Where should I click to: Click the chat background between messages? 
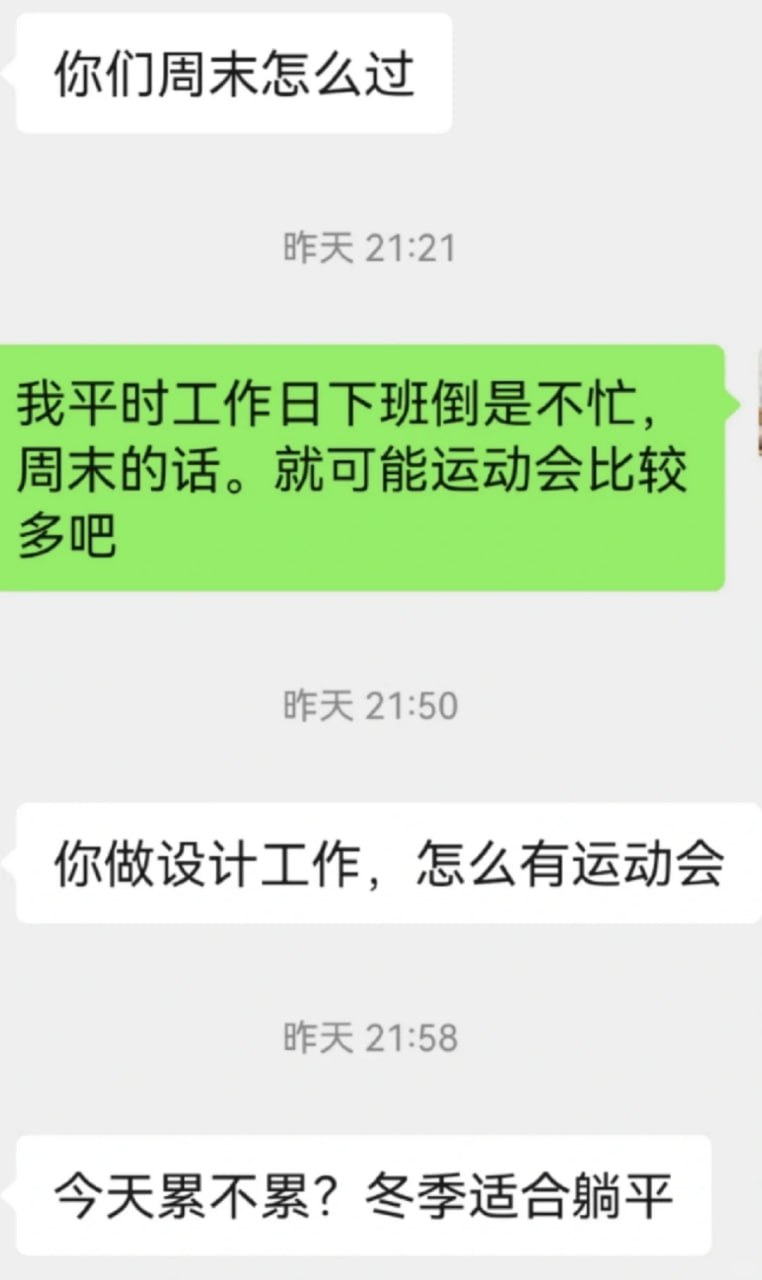click(380, 640)
